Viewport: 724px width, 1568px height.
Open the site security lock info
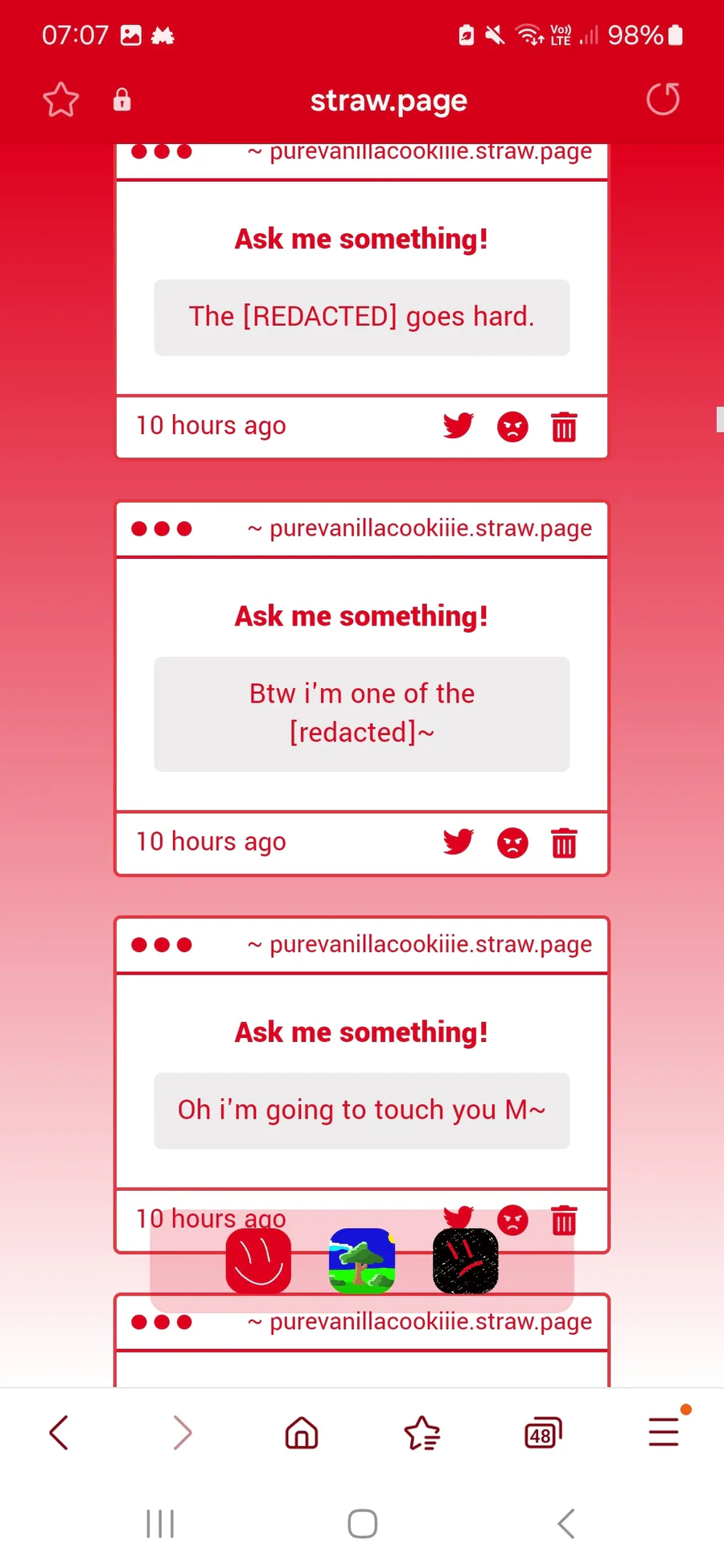[x=121, y=100]
